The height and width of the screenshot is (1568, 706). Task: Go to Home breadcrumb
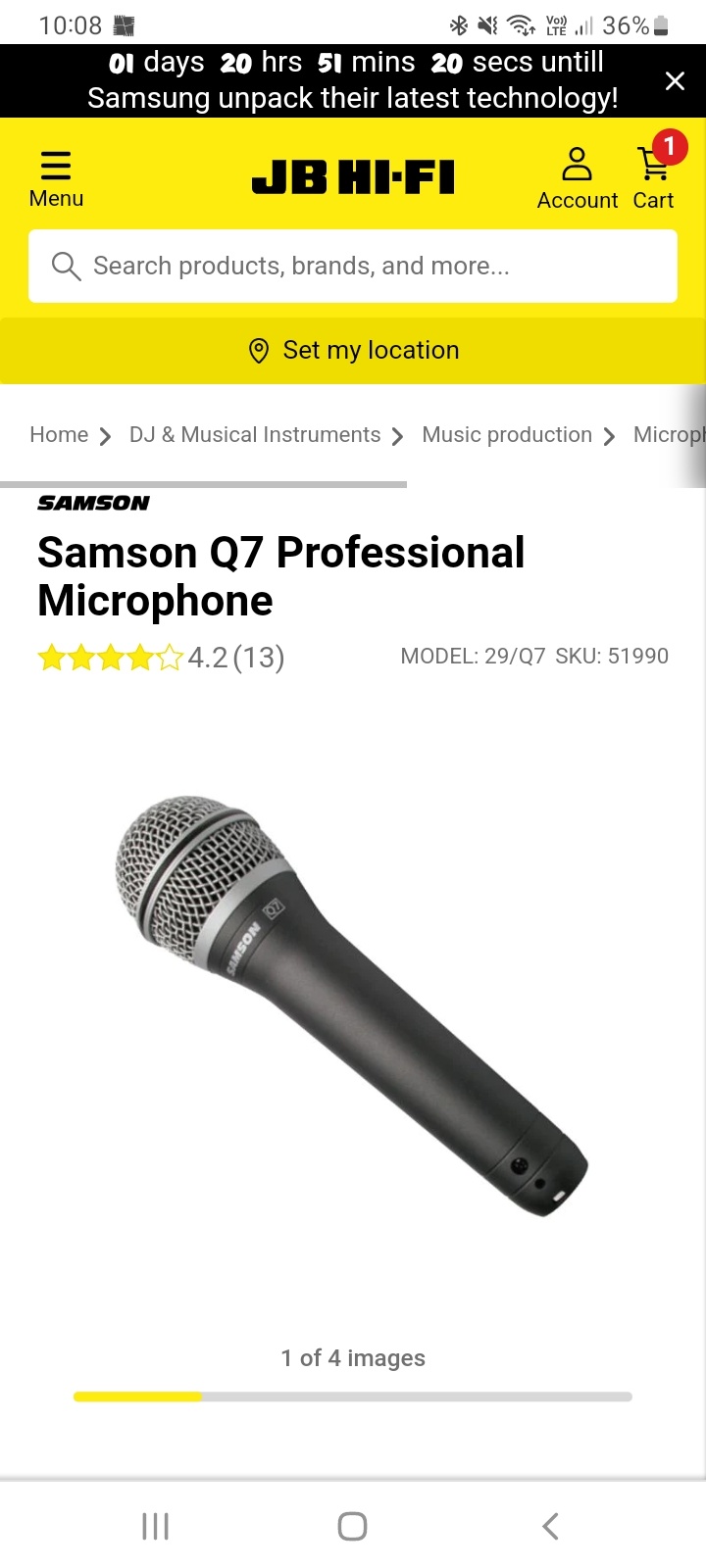59,435
